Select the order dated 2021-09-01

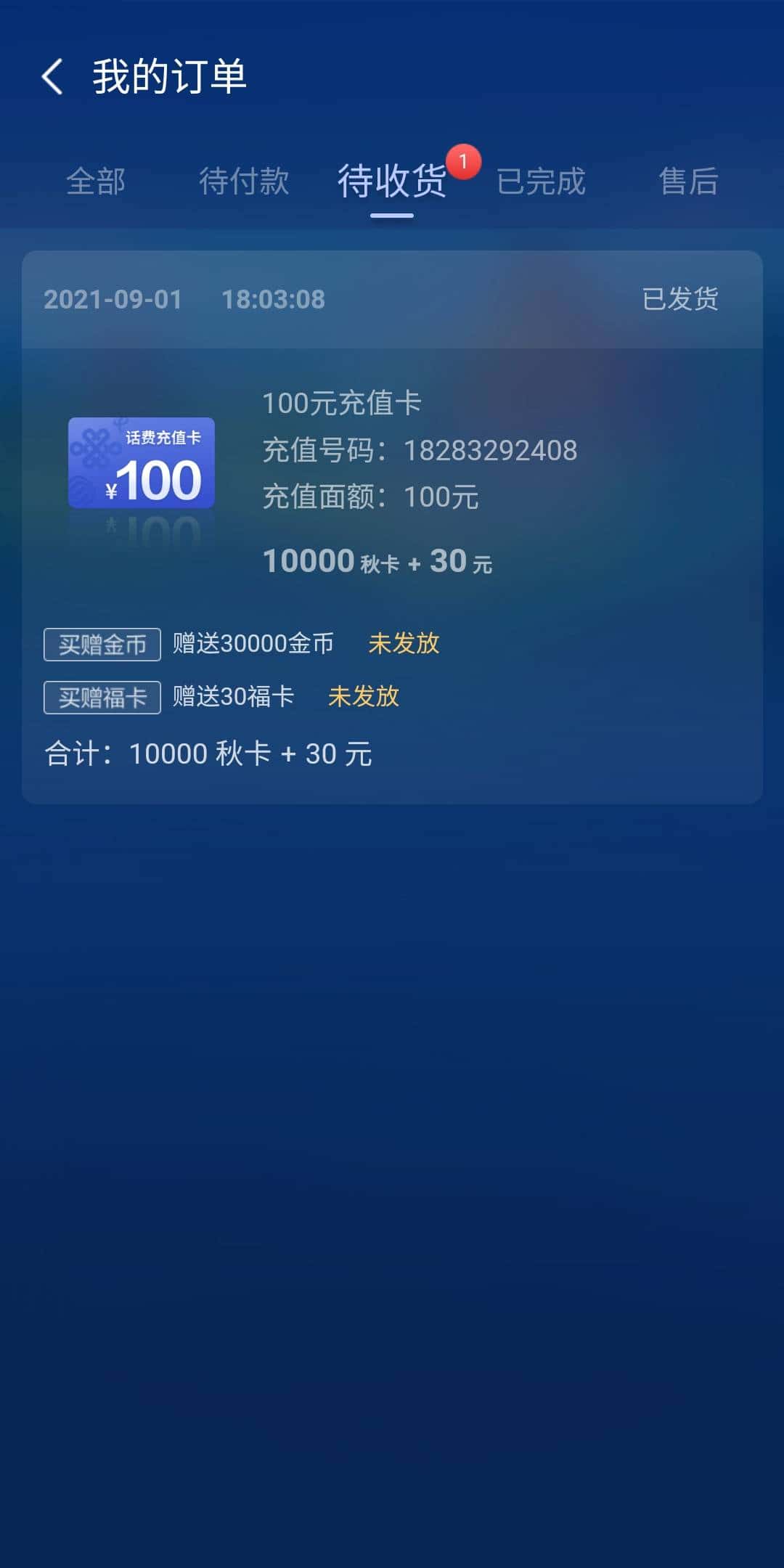click(x=113, y=299)
